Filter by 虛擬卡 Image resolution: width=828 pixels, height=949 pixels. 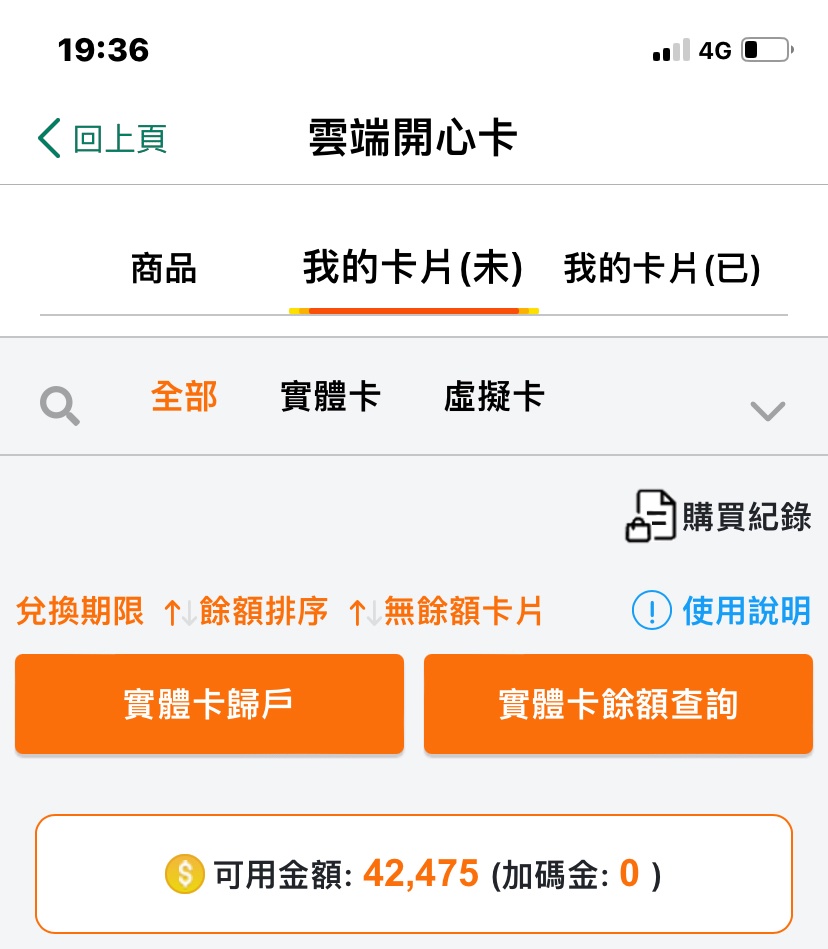point(494,397)
